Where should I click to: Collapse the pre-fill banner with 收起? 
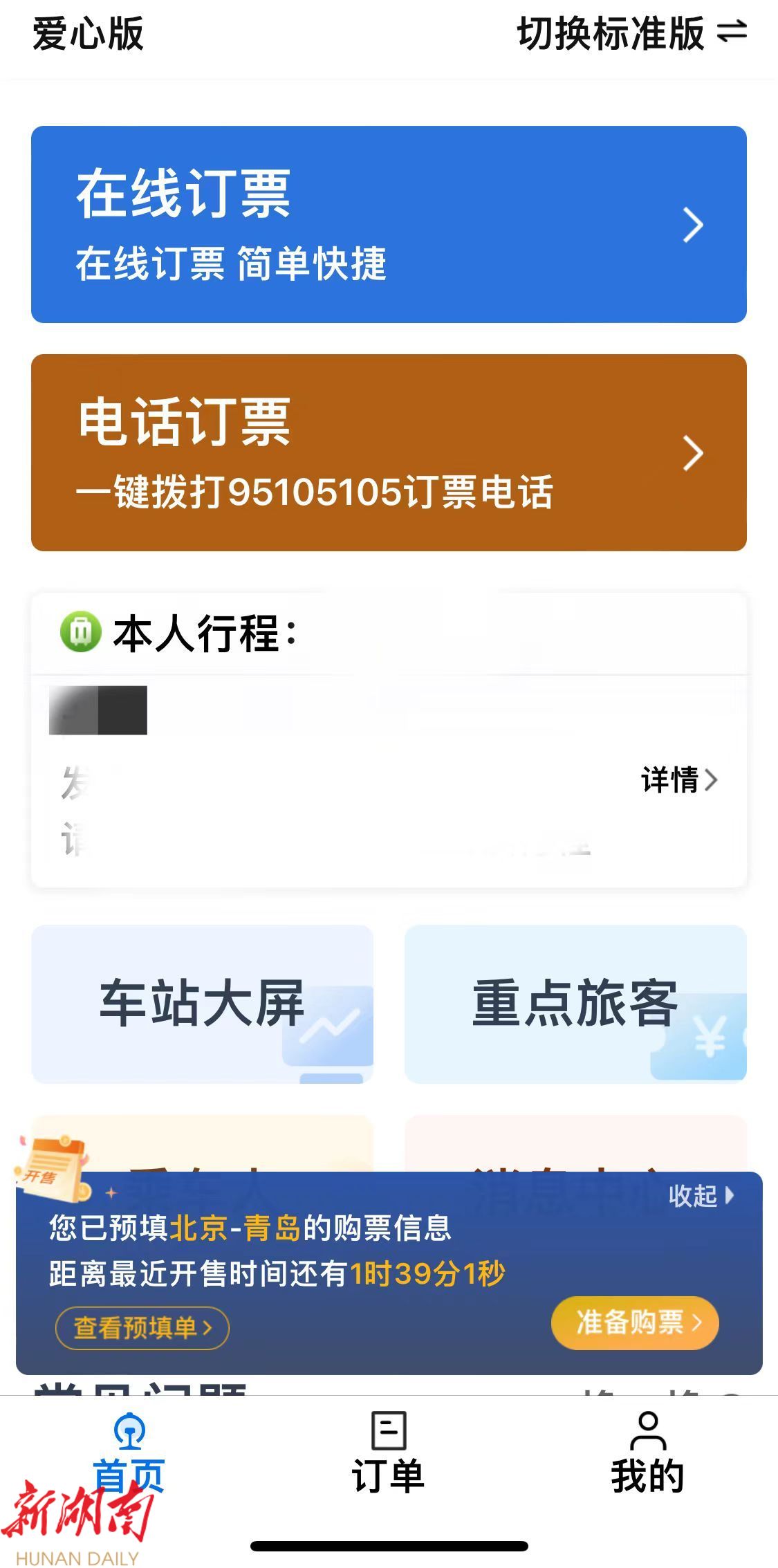pyautogui.click(x=700, y=1196)
